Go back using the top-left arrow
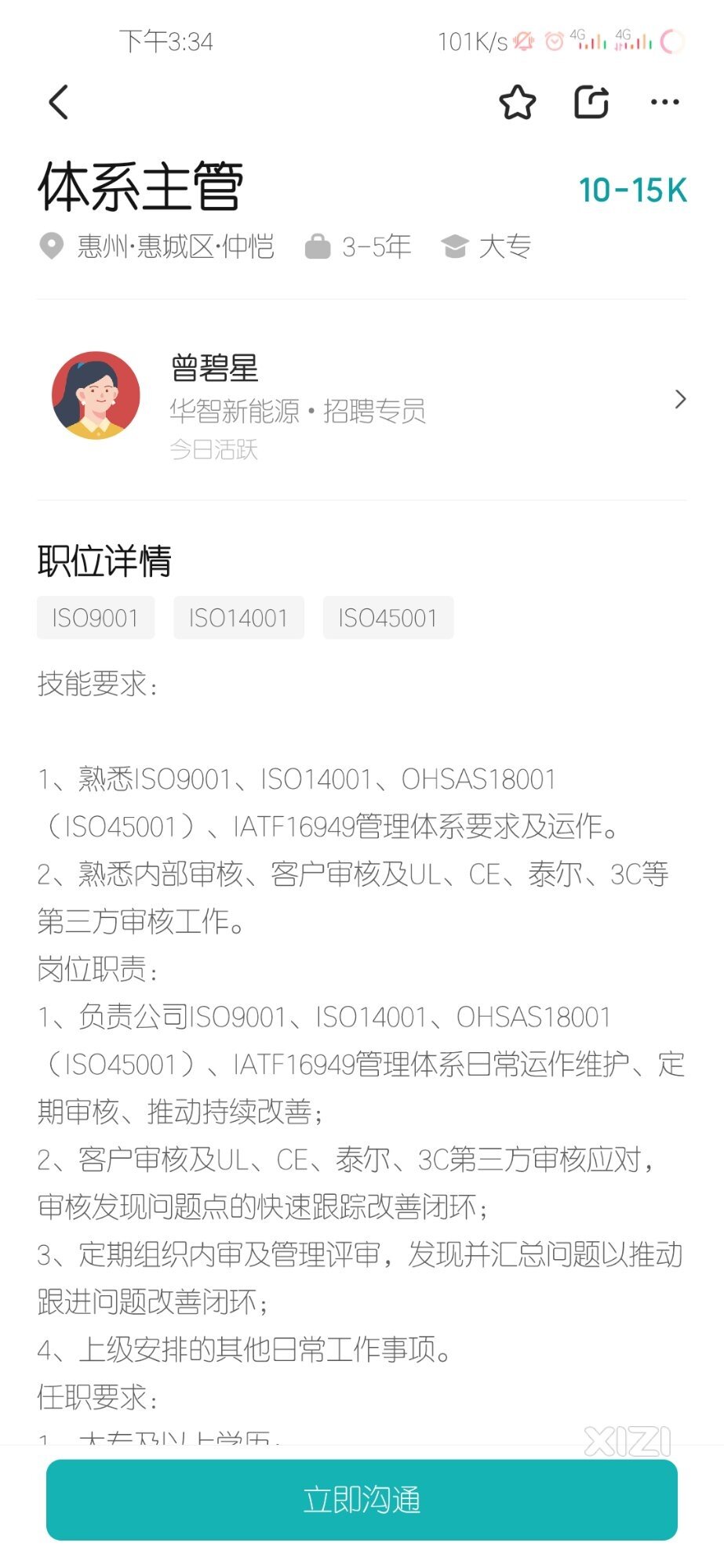 click(x=59, y=102)
